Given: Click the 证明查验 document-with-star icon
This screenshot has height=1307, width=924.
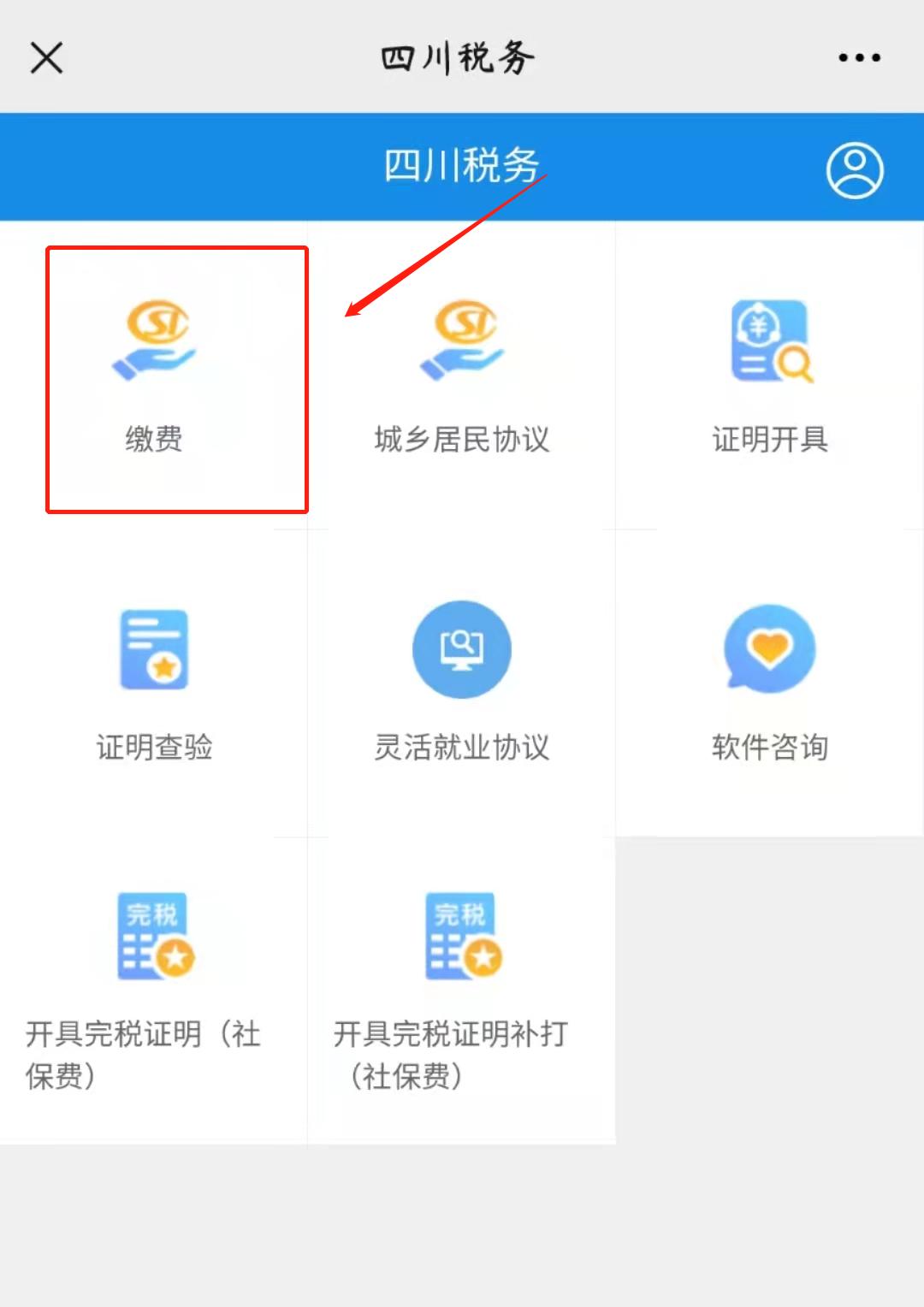Looking at the screenshot, I should [x=154, y=648].
